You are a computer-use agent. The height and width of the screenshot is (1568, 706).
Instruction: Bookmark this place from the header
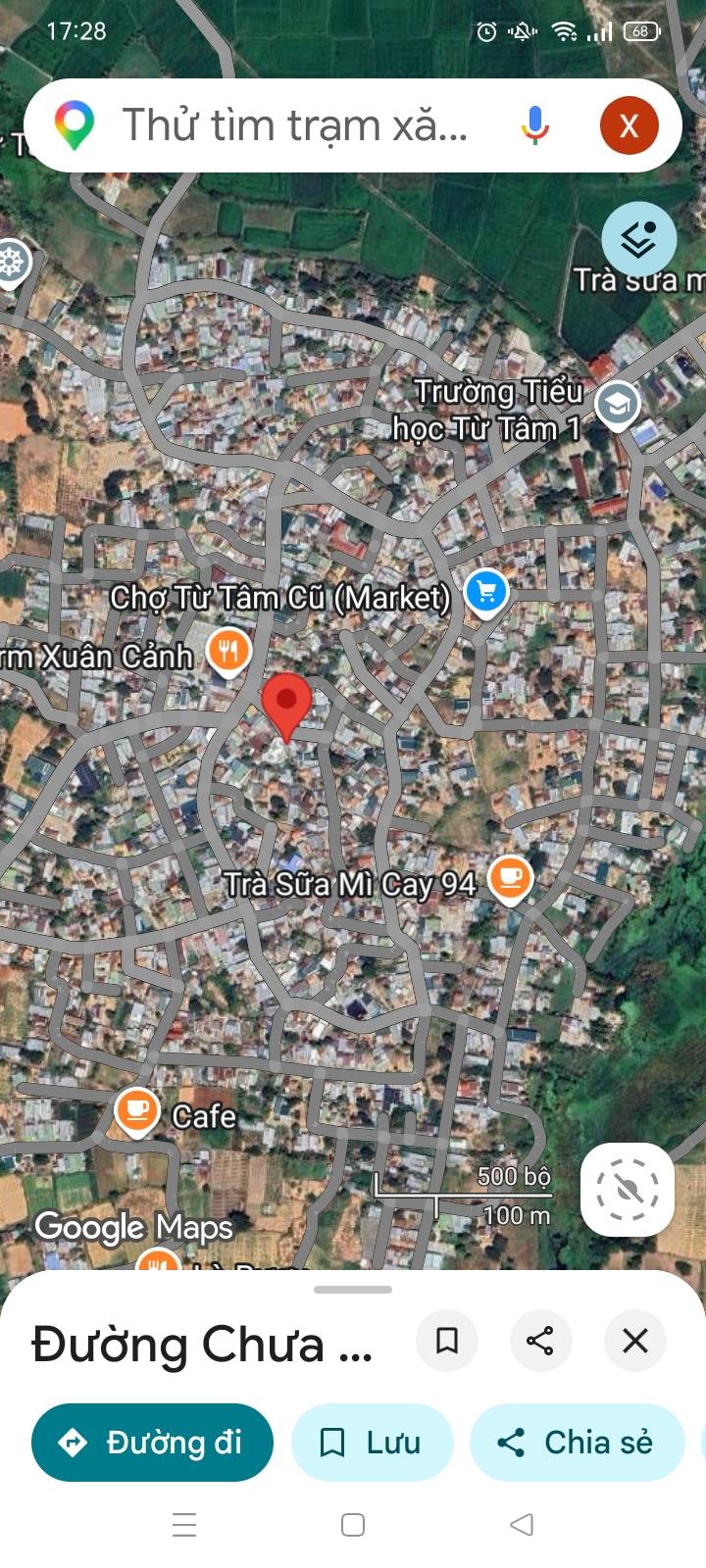(447, 1340)
